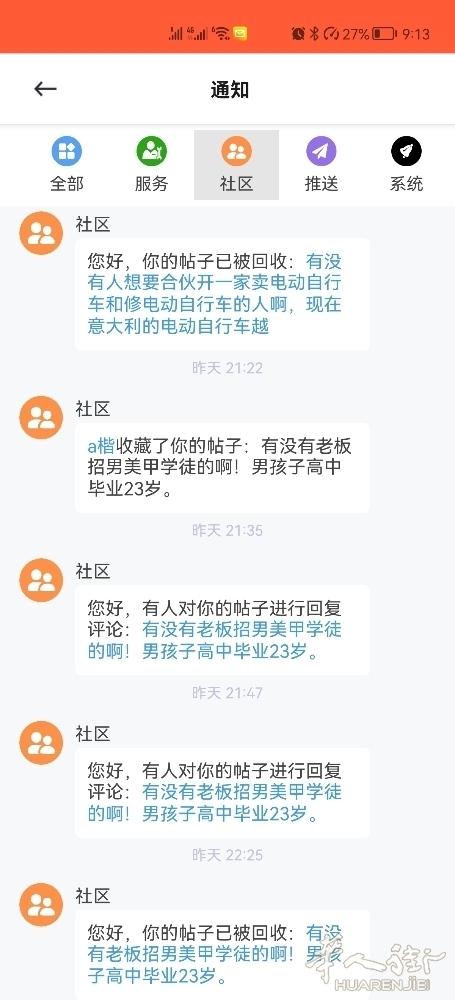Switch to the 服务 tab
This screenshot has height=1000, width=455.
tap(151, 165)
